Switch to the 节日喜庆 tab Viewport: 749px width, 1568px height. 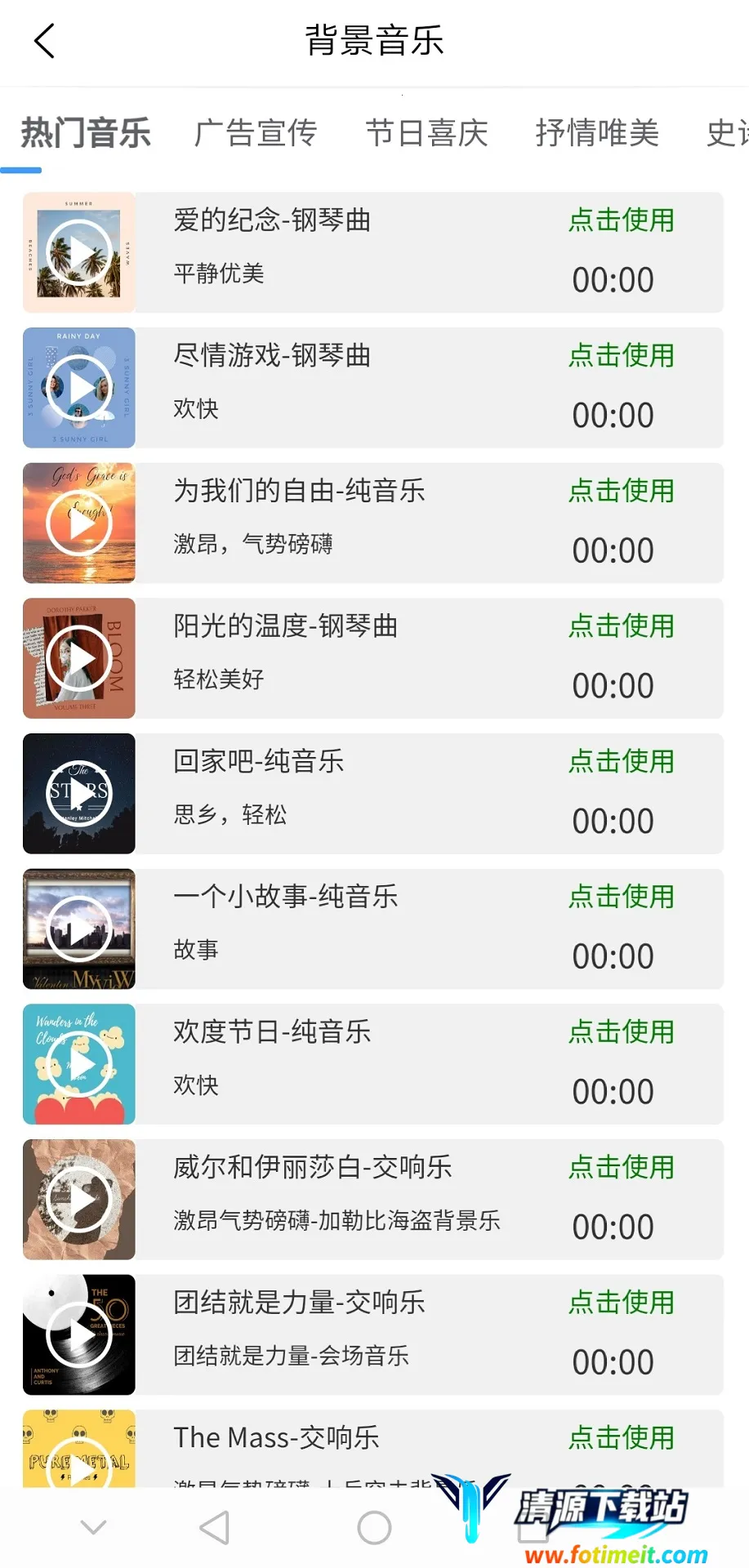[x=426, y=133]
